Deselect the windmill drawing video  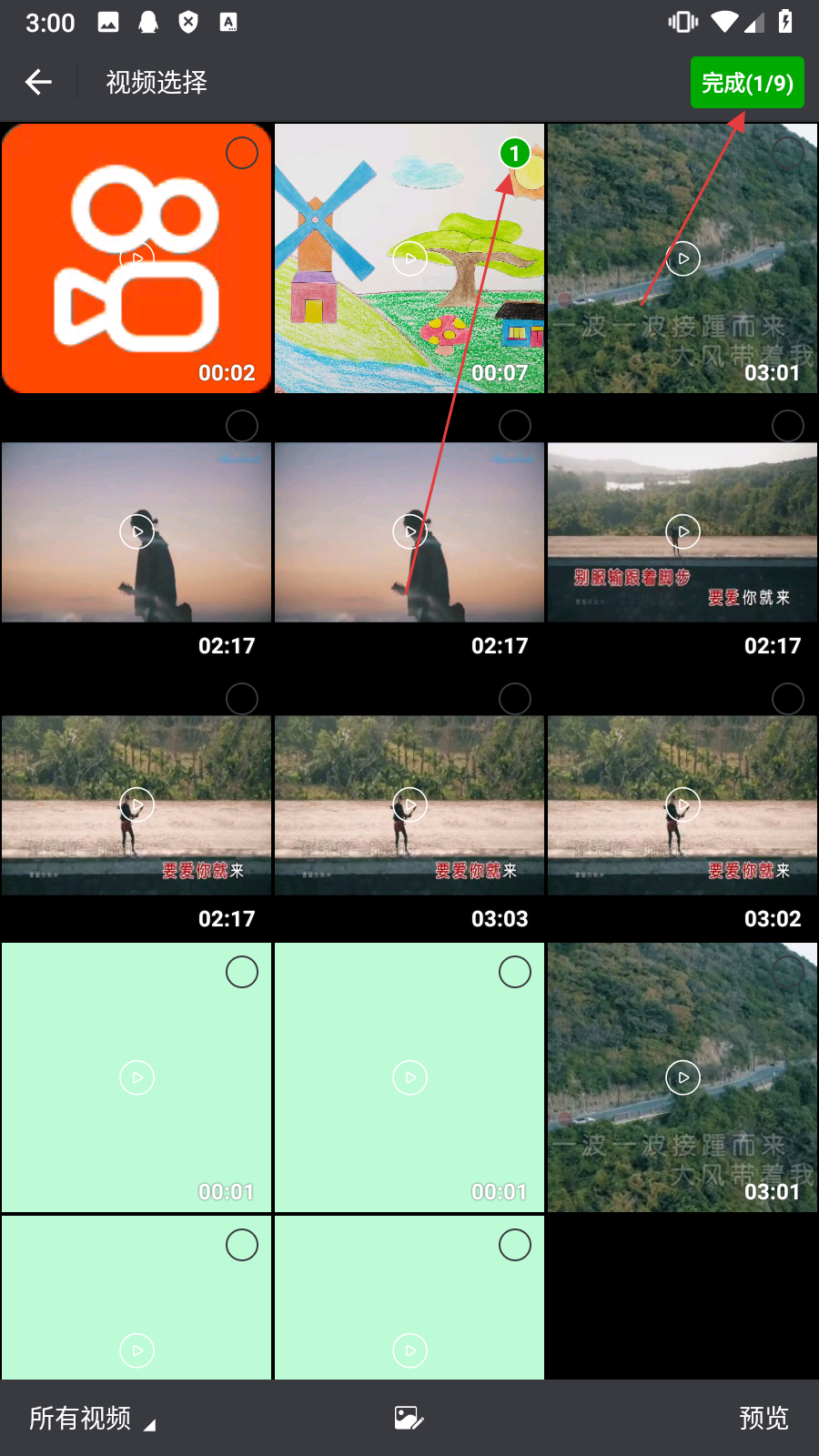pos(514,153)
